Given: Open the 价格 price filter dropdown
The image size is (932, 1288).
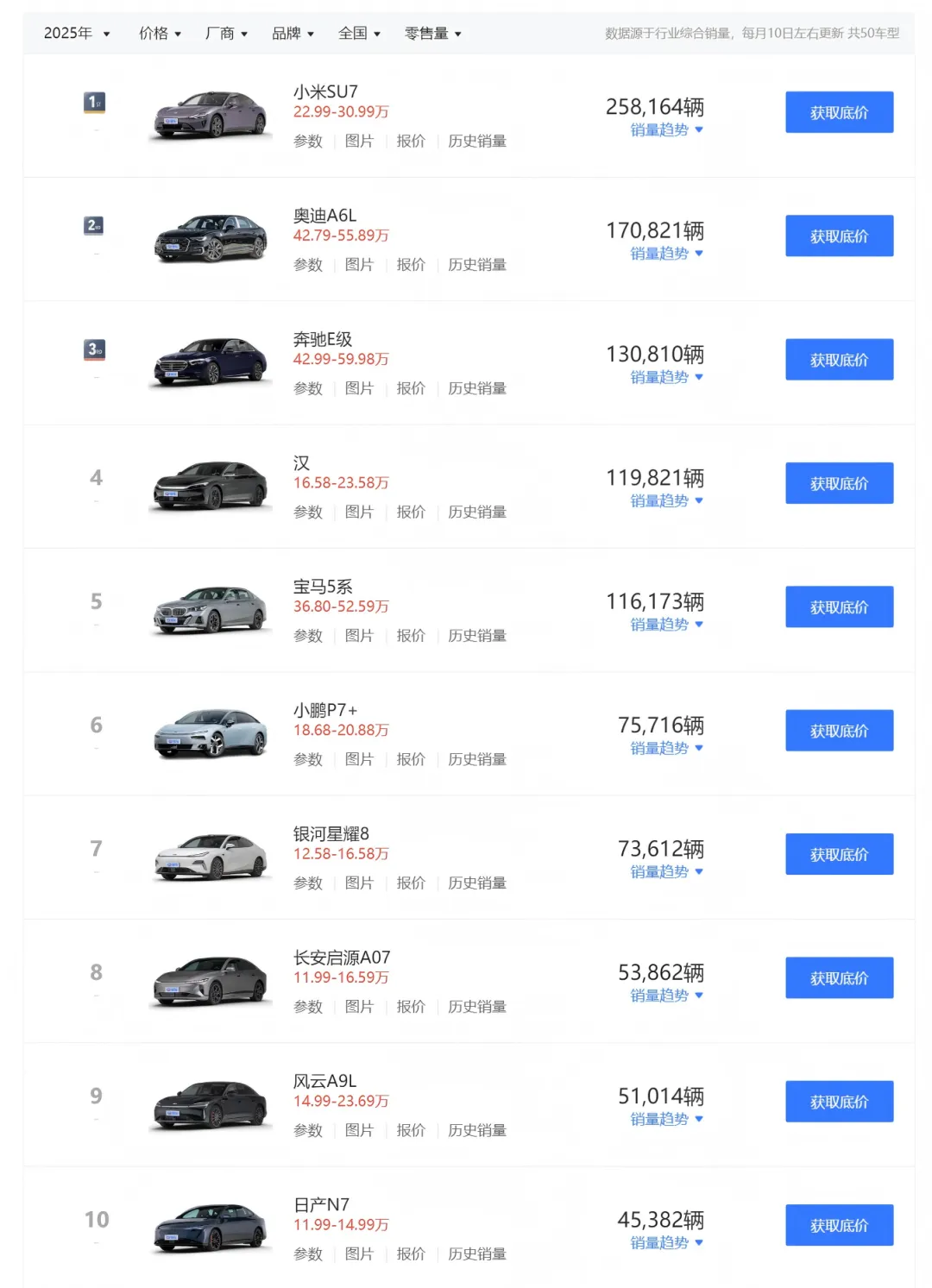Looking at the screenshot, I should (x=158, y=34).
